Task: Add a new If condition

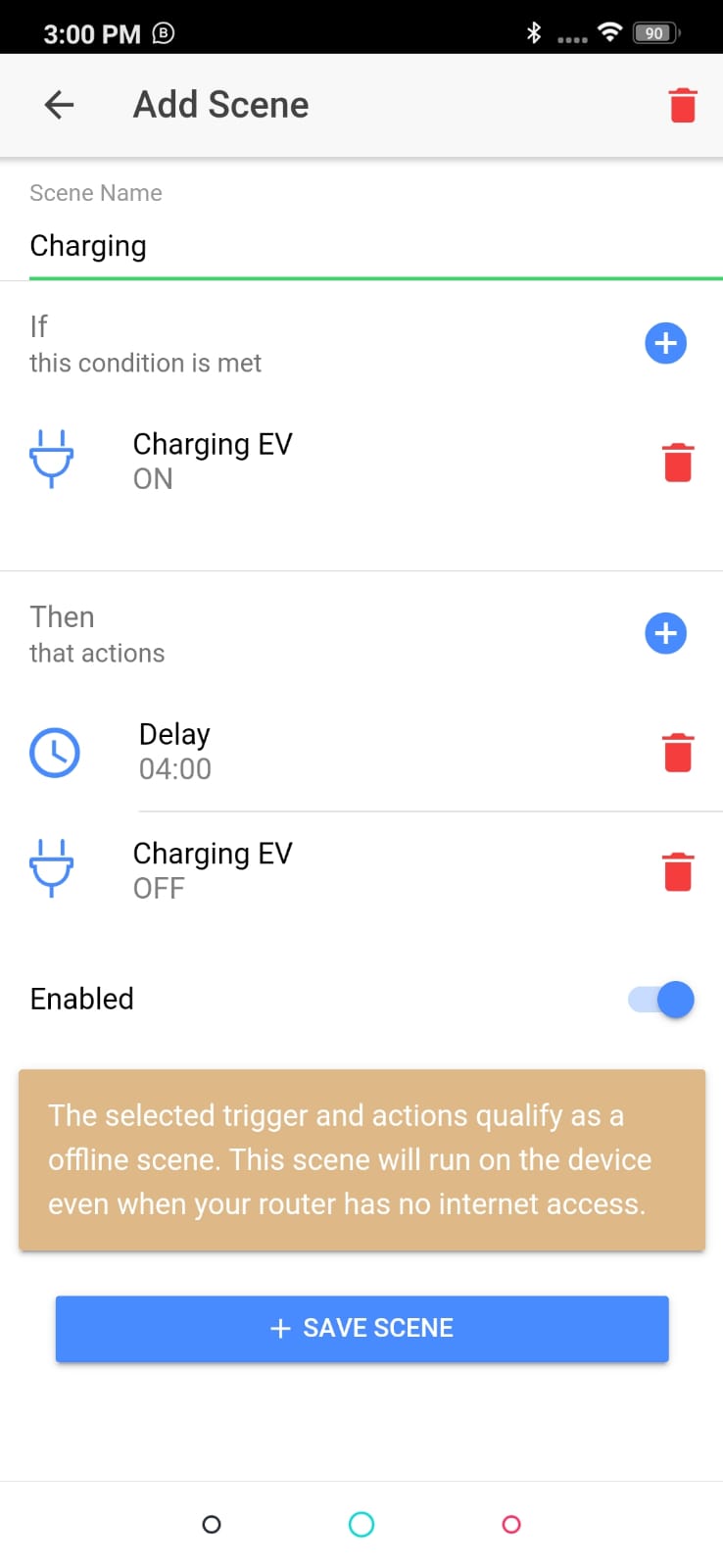Action: [x=666, y=343]
